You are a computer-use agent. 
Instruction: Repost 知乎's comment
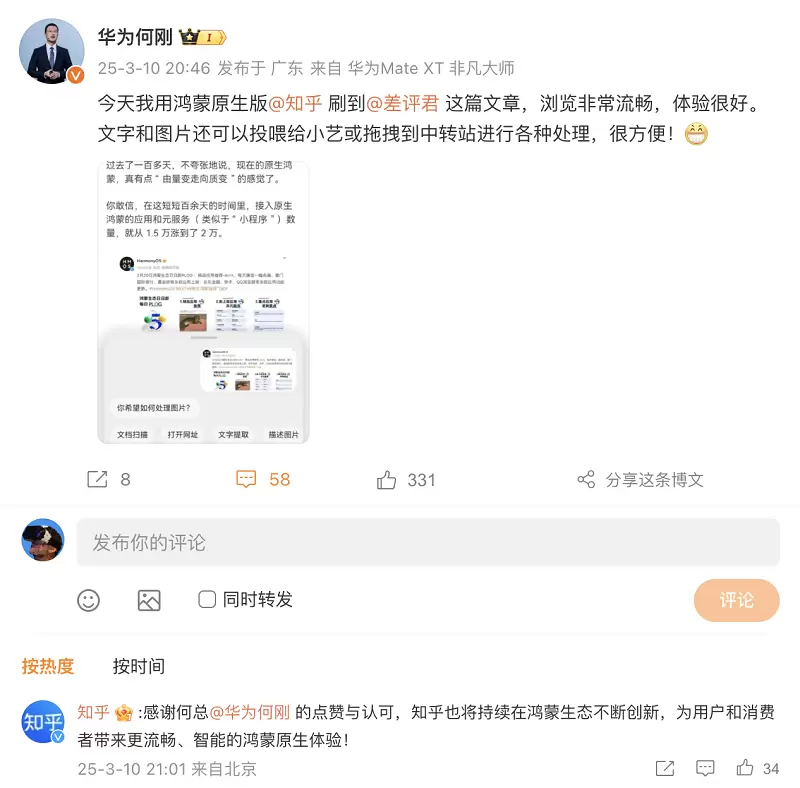(665, 768)
